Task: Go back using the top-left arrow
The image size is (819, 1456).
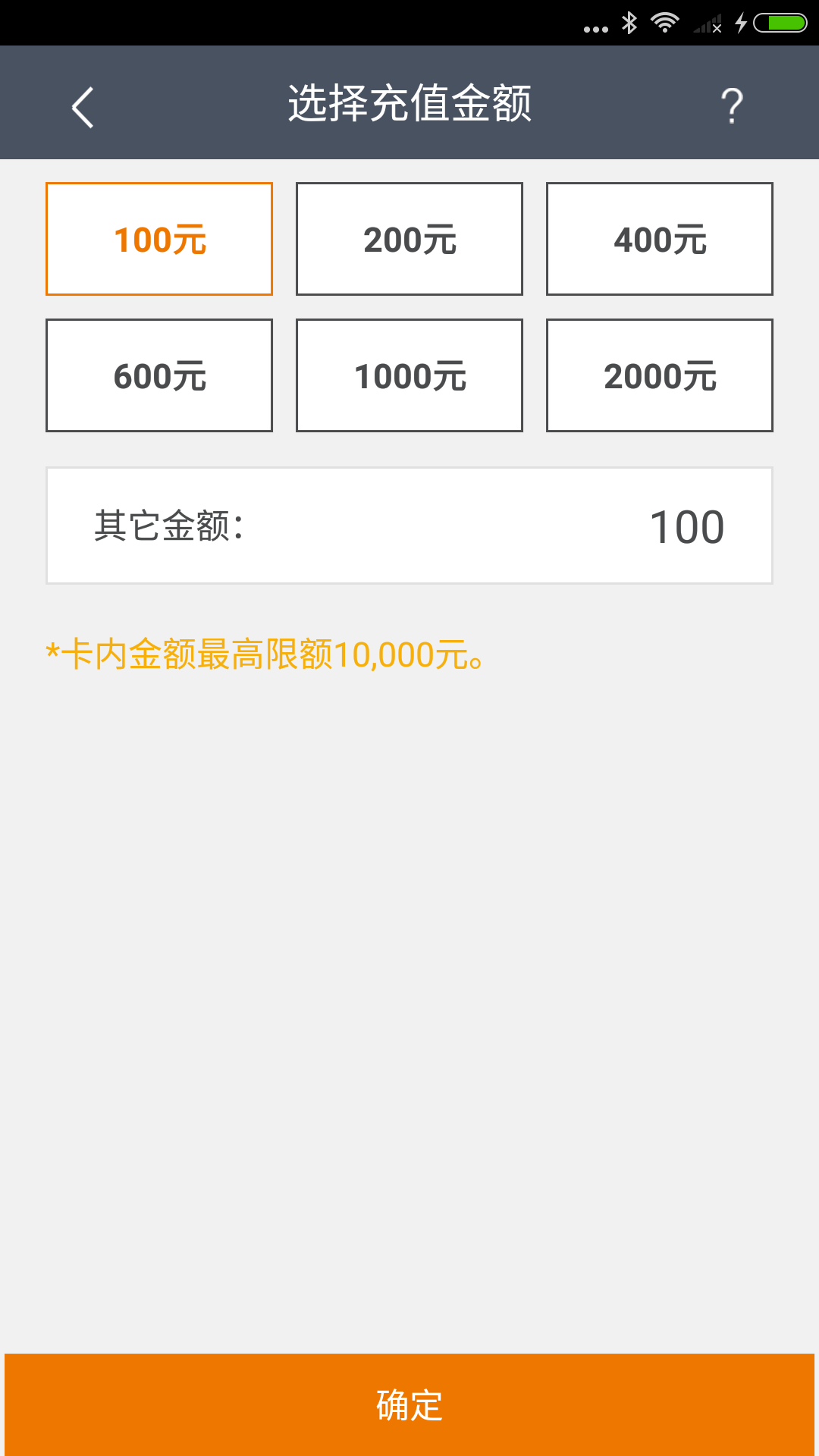Action: (x=83, y=107)
